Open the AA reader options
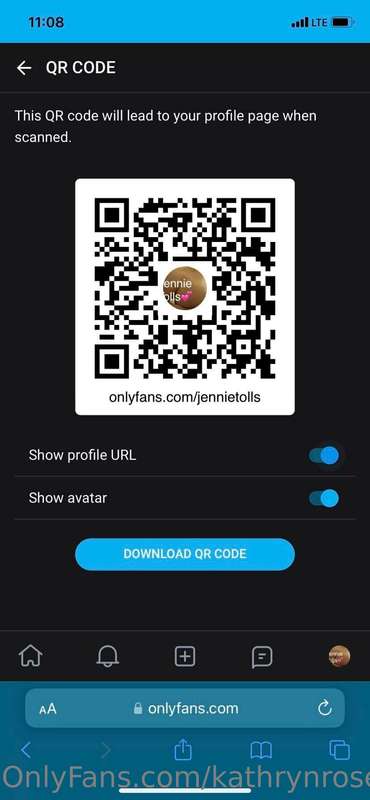The height and width of the screenshot is (800, 370). [47, 709]
